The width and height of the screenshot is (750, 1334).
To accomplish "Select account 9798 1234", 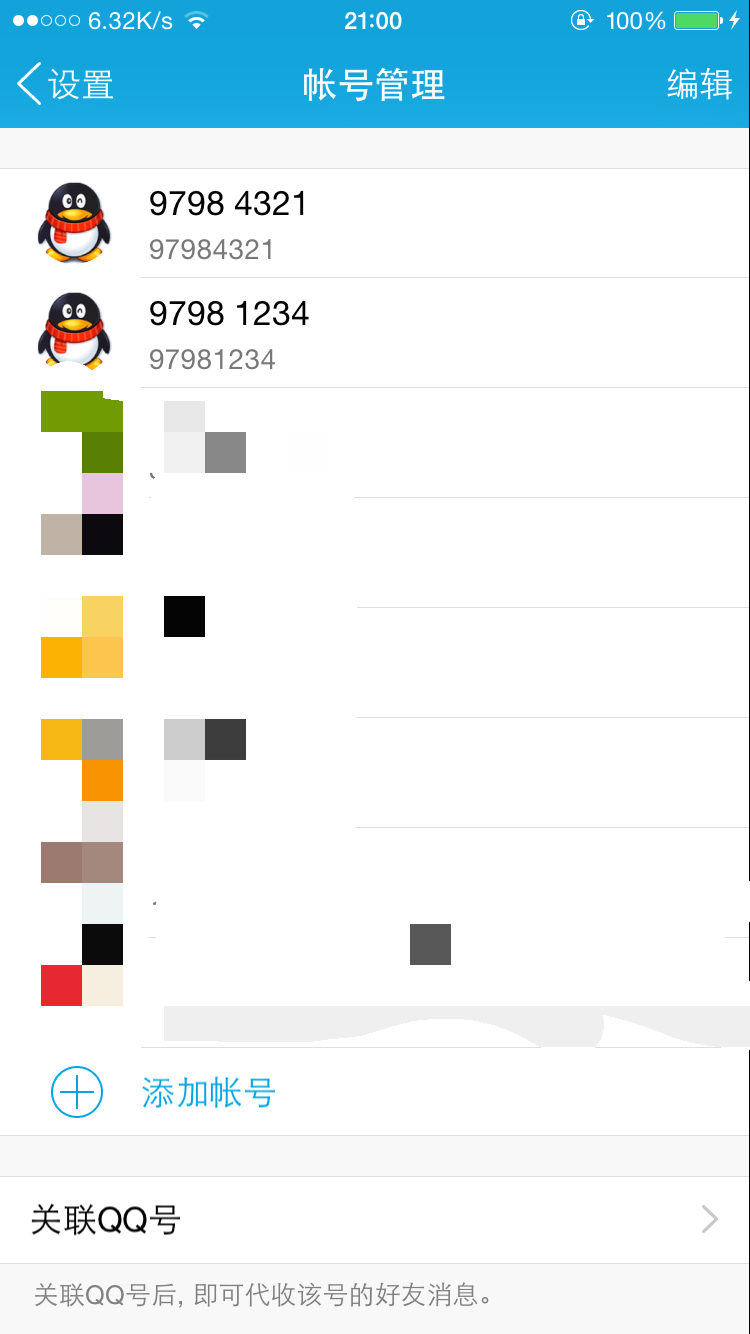I will (x=375, y=333).
